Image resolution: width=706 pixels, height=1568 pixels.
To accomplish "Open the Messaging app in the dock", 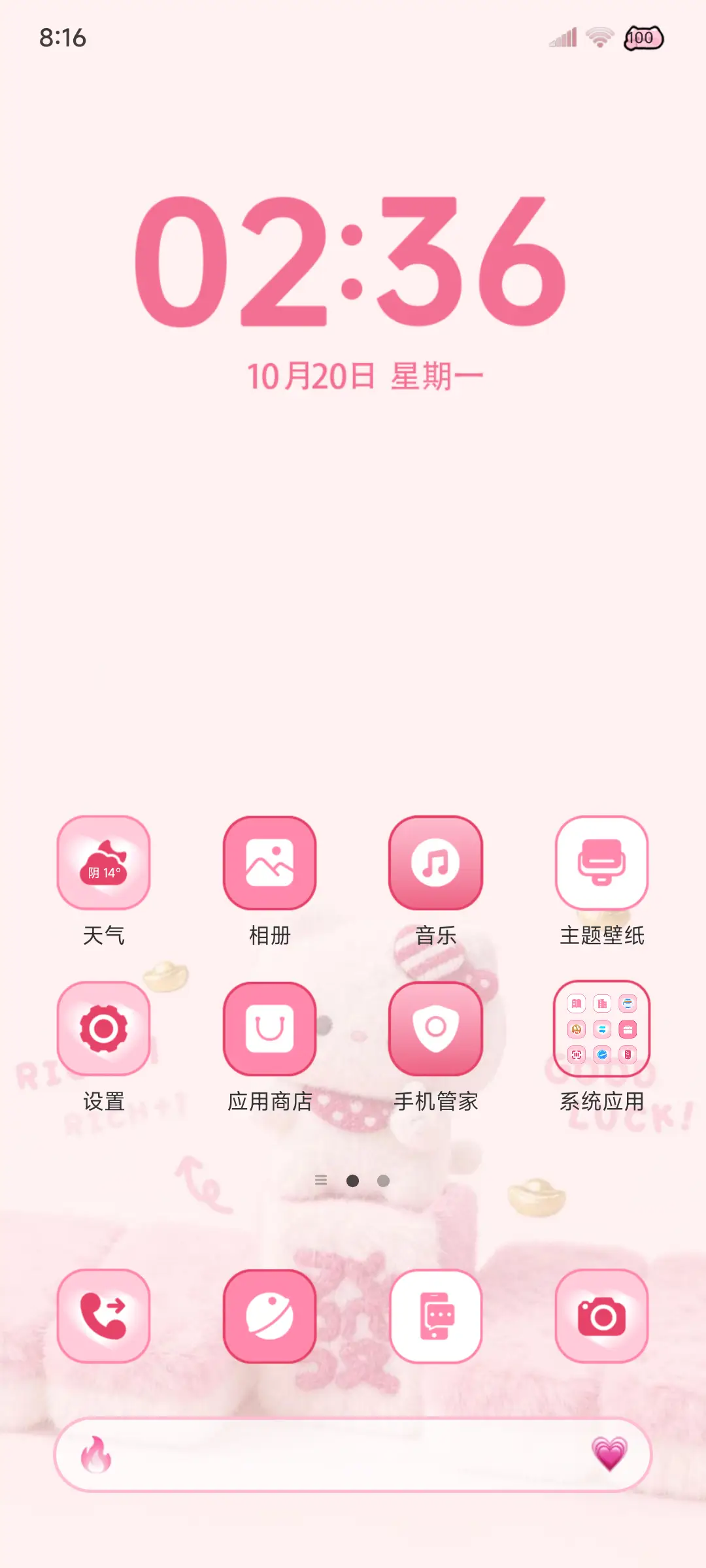I will 436,1317.
